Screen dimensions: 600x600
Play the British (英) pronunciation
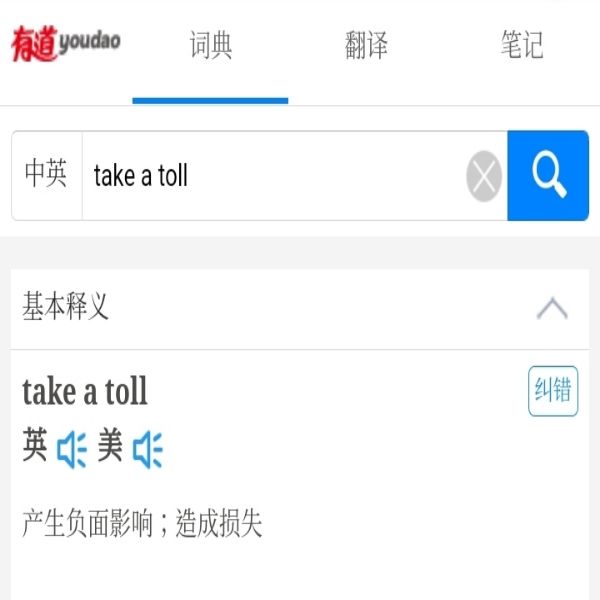pos(71,448)
